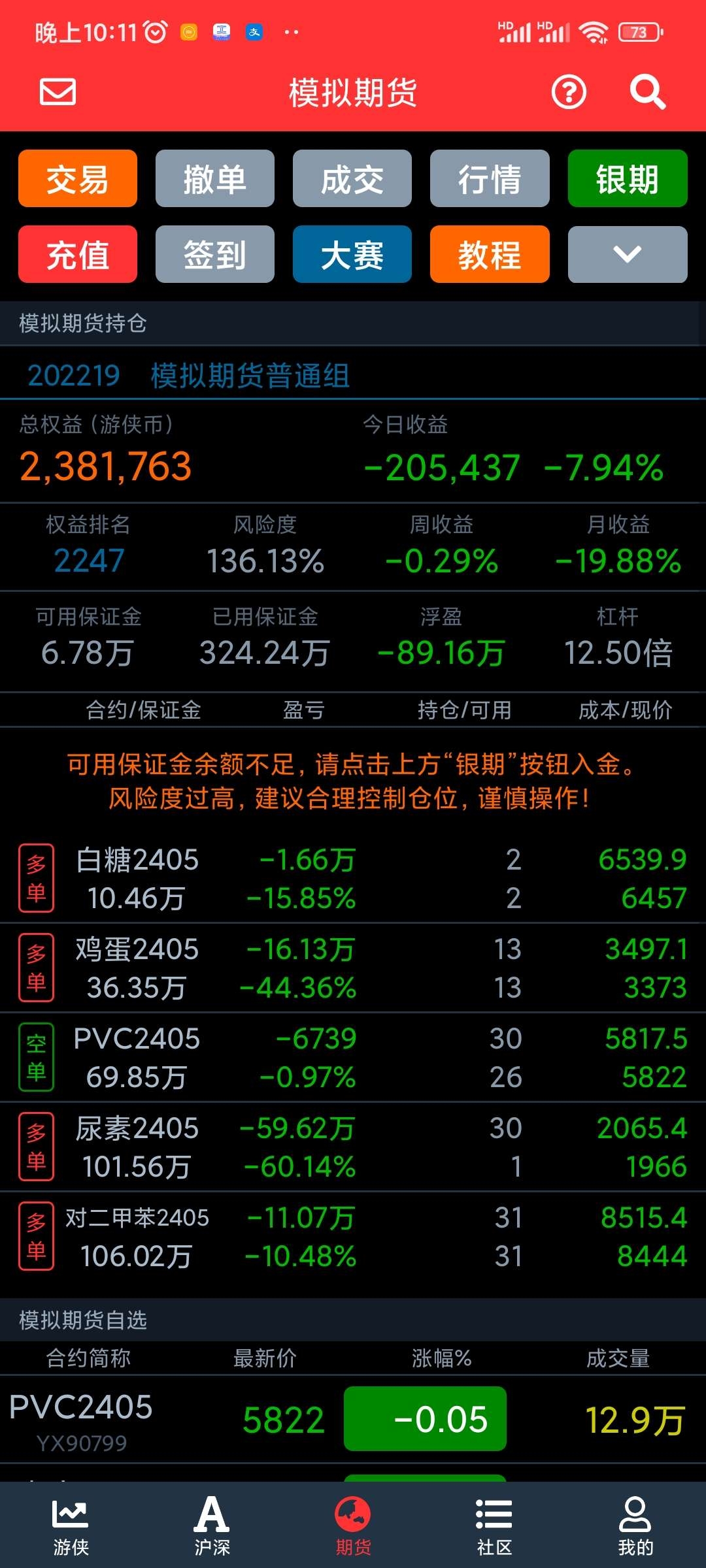Image resolution: width=706 pixels, height=1568 pixels.
Task: Tap the 交易 button
Action: tap(78, 178)
